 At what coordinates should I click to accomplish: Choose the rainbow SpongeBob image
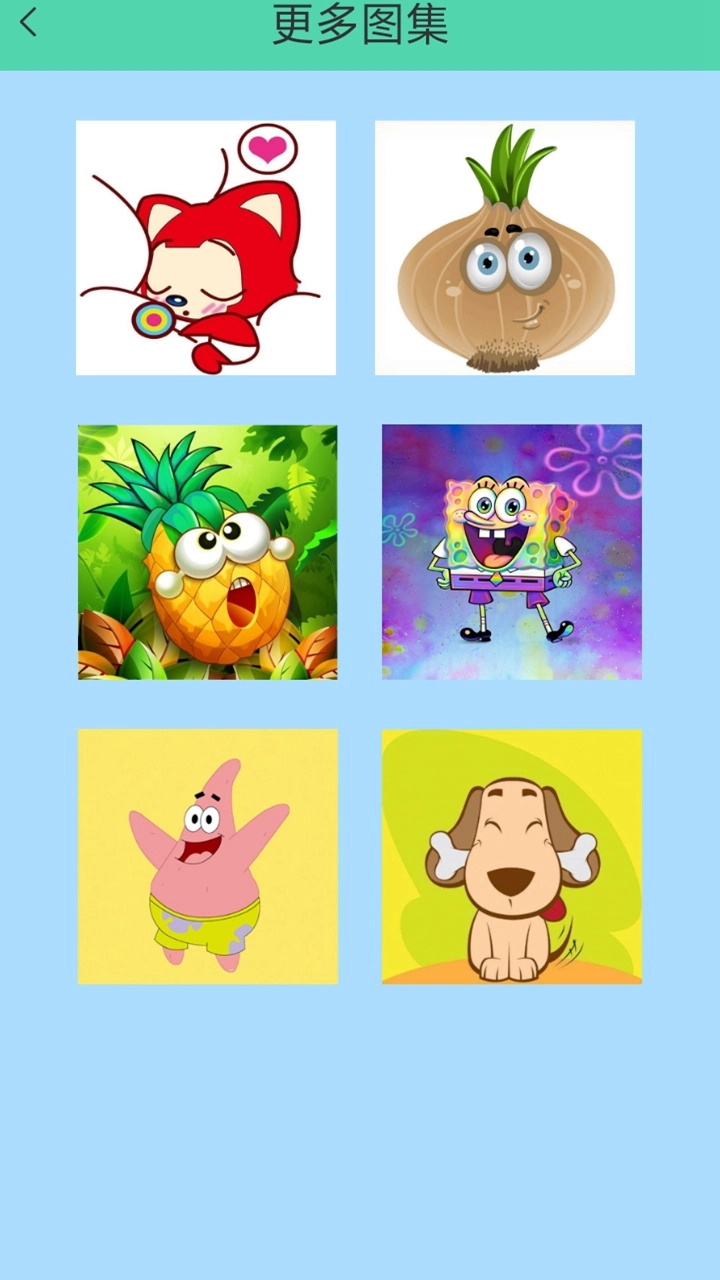coord(512,552)
